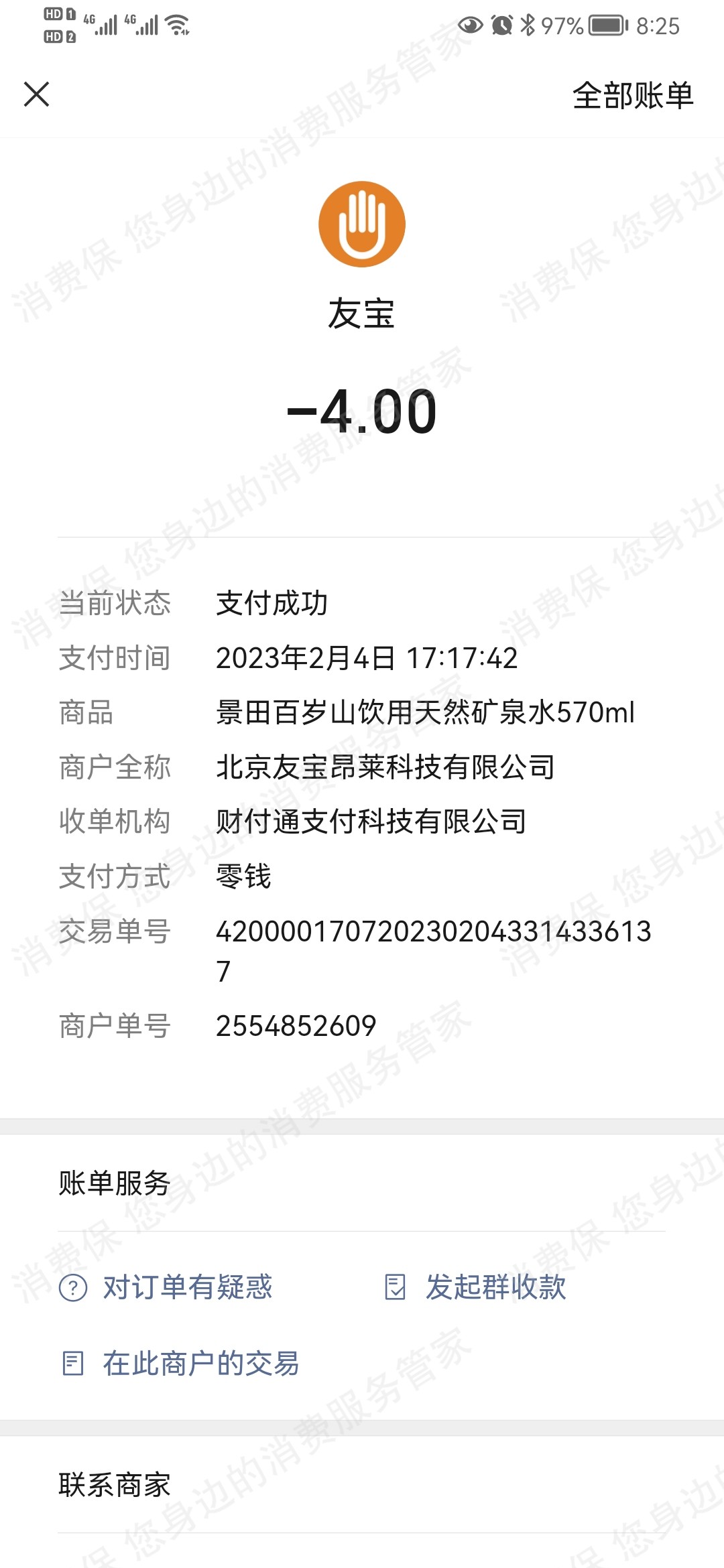The height and width of the screenshot is (1568, 724).
Task: Close the bill detail page
Action: (x=37, y=94)
